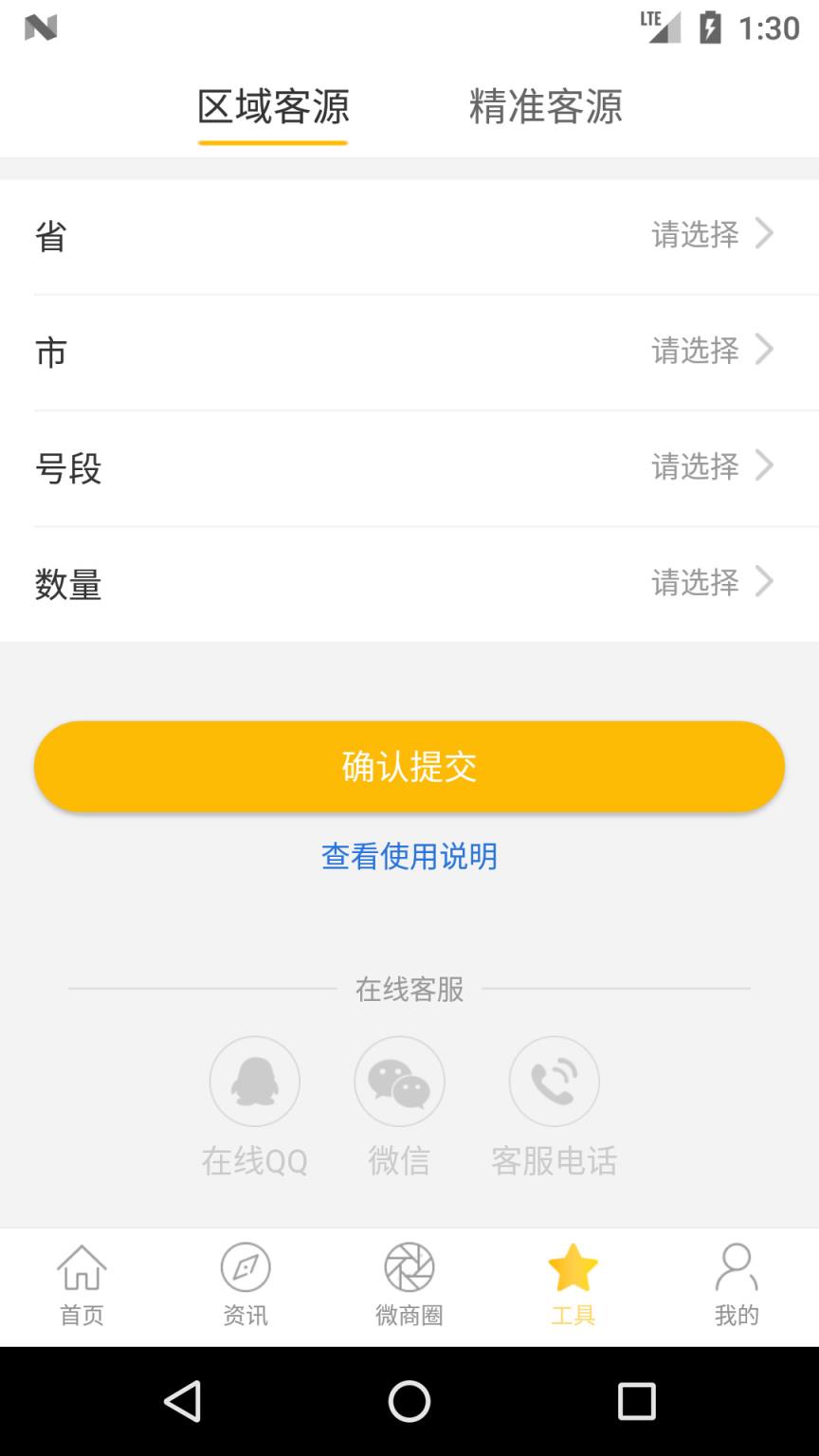This screenshot has width=819, height=1456.
Task: Open the 微商圈 aperture icon
Action: 409,1267
